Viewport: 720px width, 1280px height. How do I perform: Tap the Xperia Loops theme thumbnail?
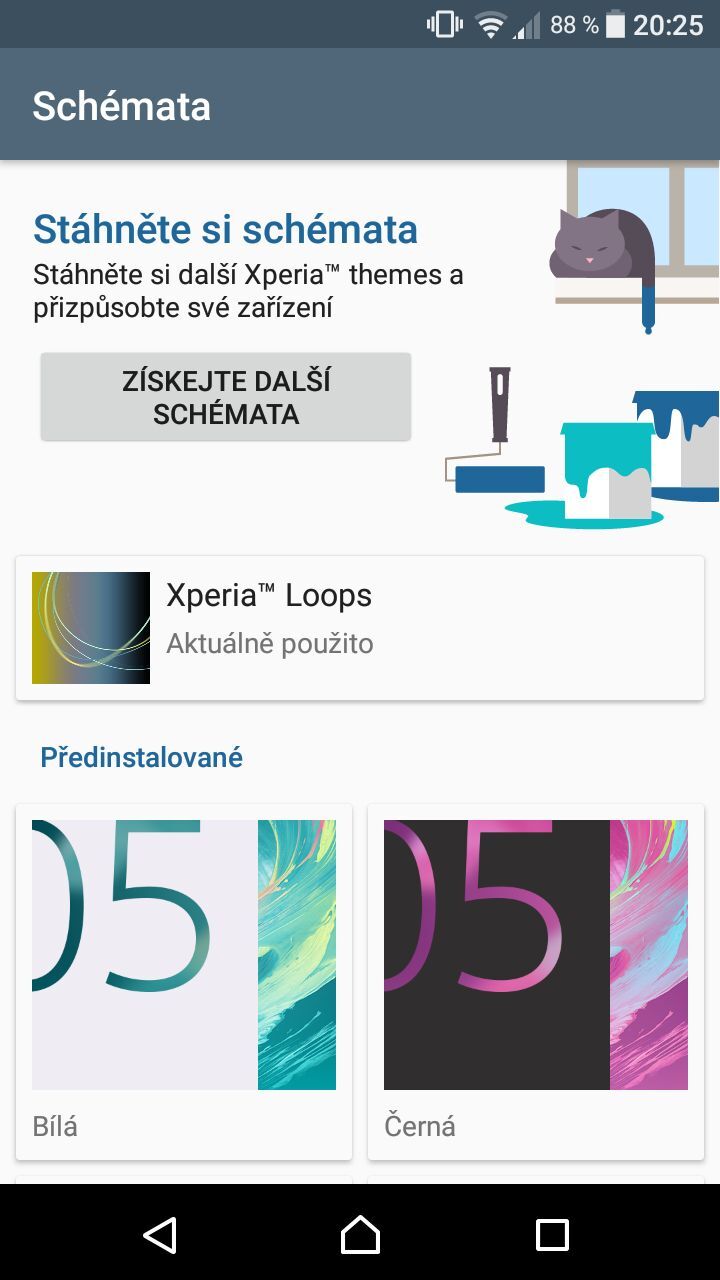click(90, 627)
